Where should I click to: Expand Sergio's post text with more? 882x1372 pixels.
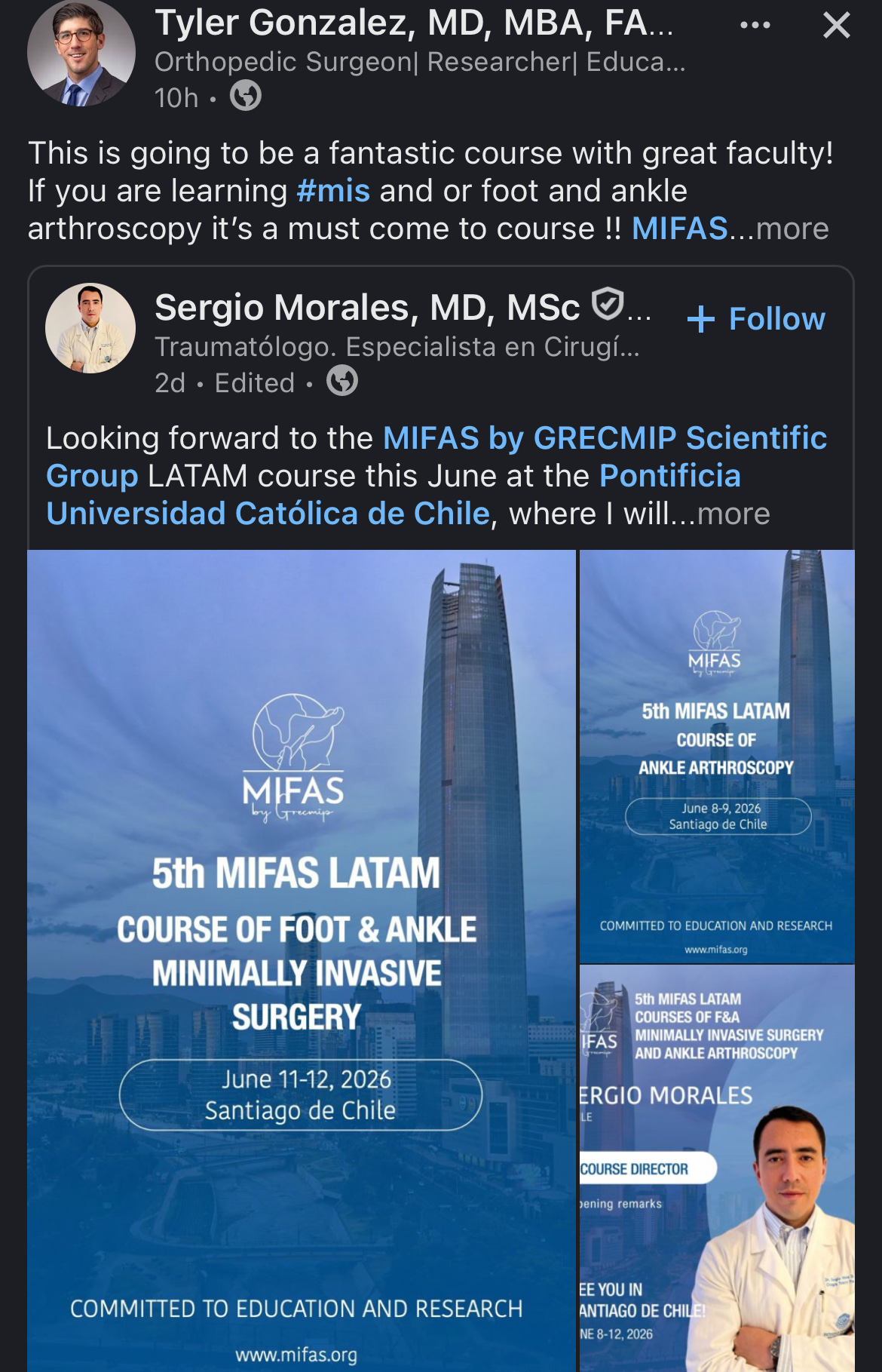(733, 514)
